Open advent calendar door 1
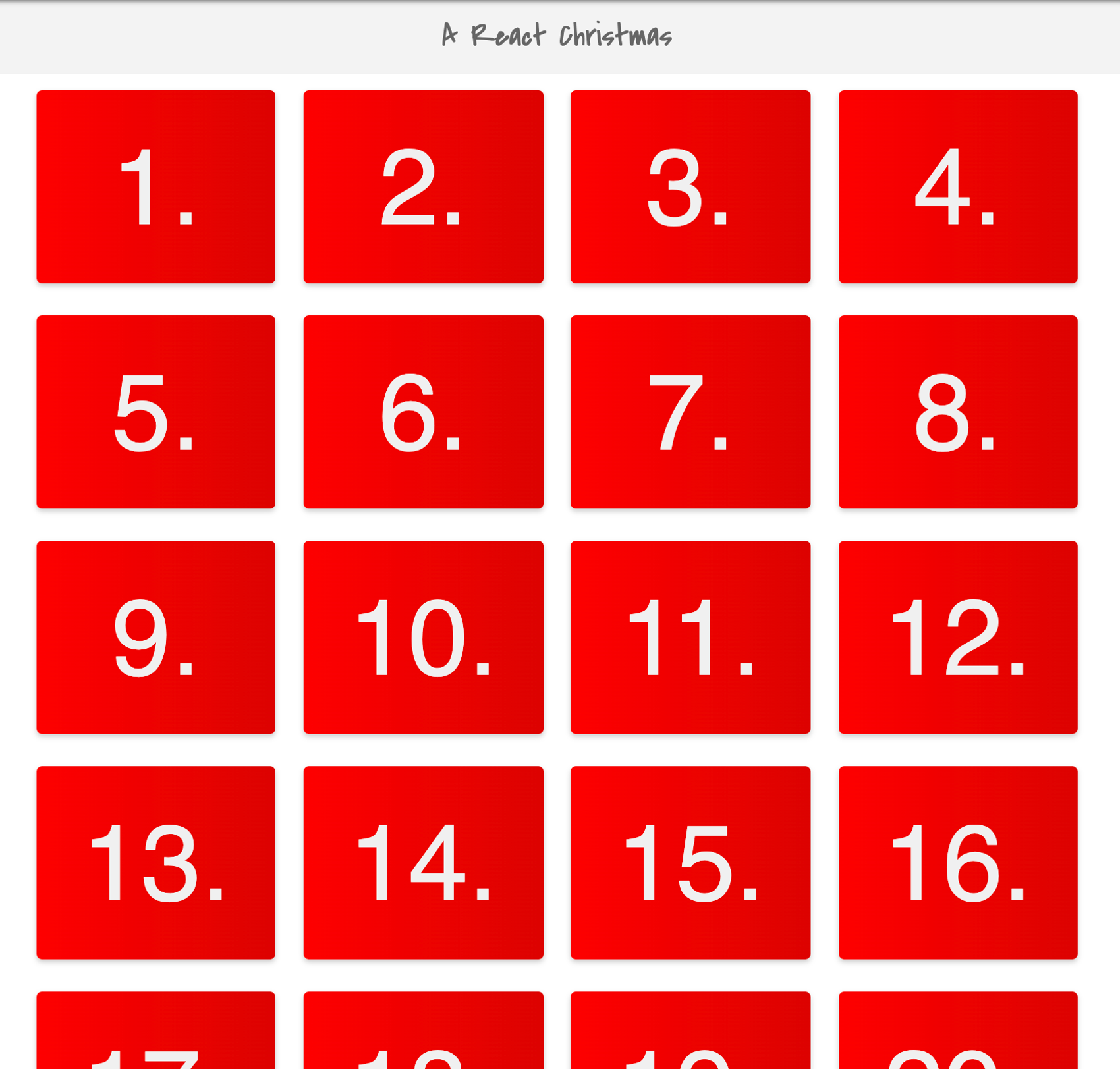The image size is (1120, 1069). point(155,186)
